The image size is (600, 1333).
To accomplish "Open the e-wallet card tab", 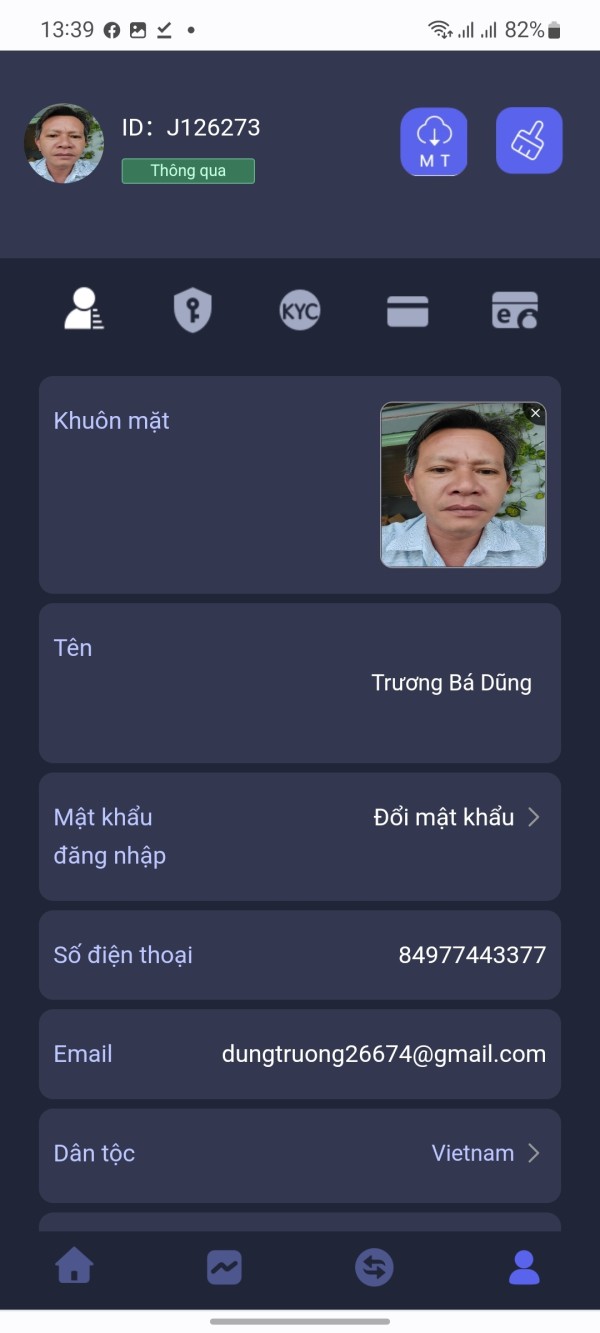I will pos(516,311).
